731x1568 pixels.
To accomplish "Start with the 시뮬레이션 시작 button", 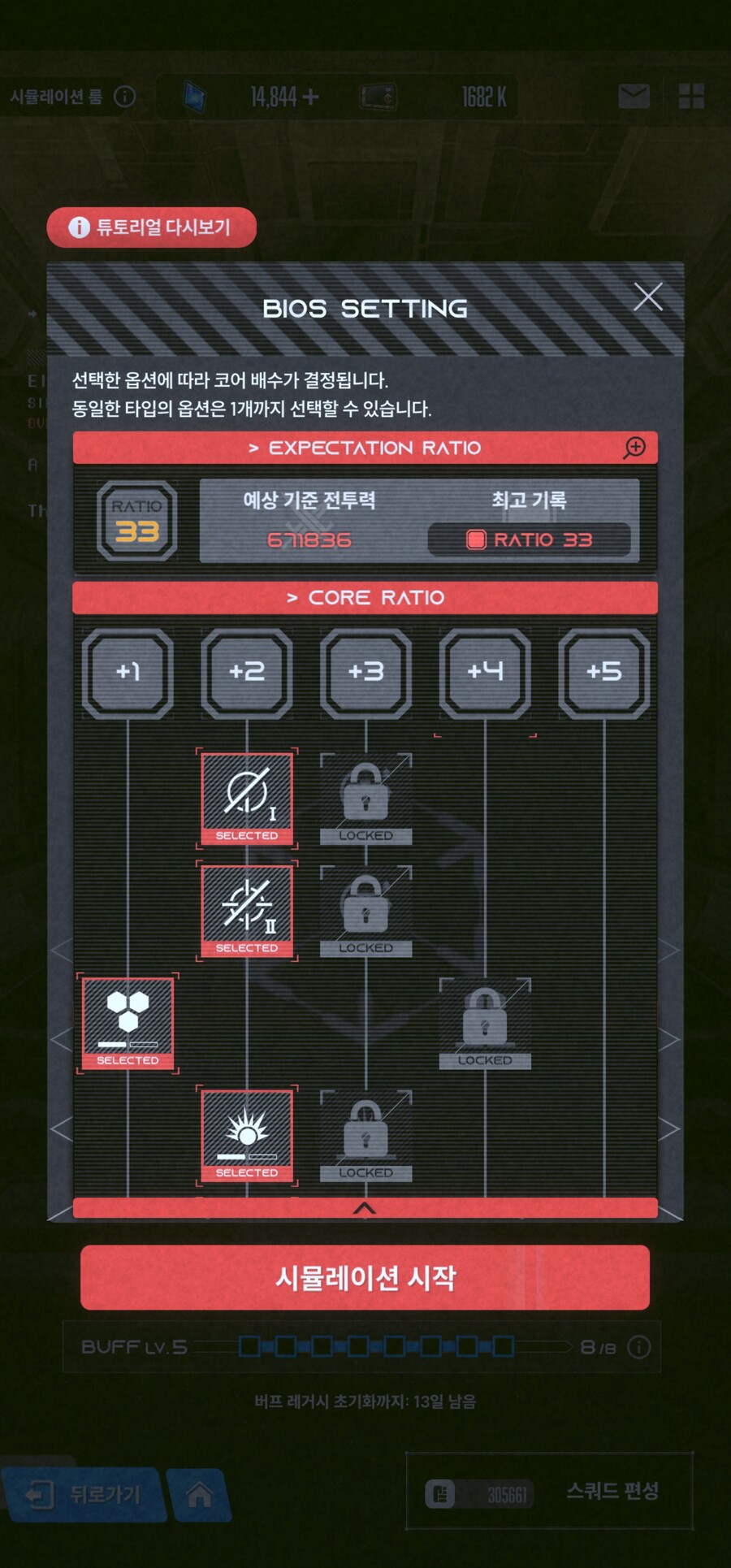I will pyautogui.click(x=365, y=1277).
